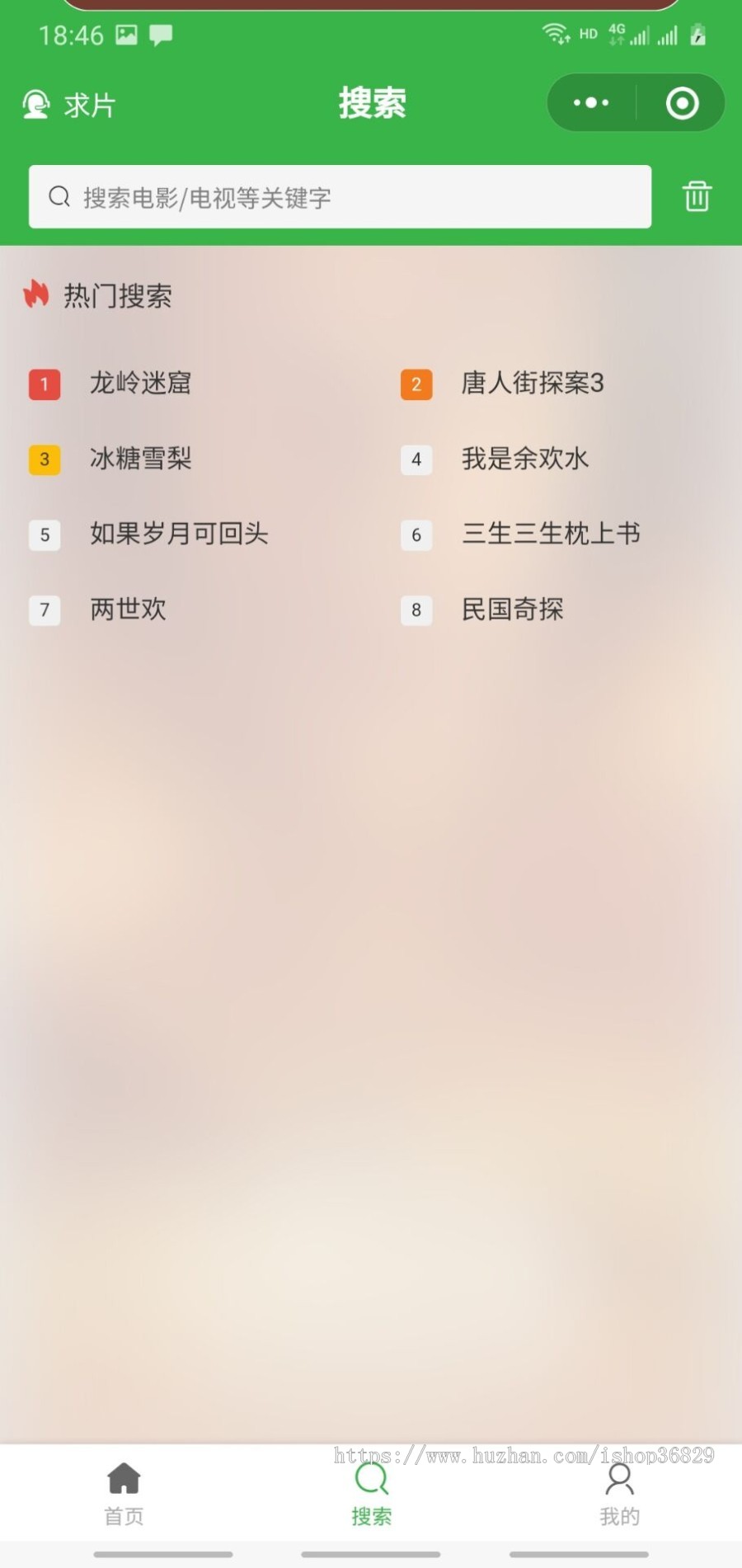Switch to the 首页 tab
This screenshot has height=1568, width=742.
tap(124, 1493)
